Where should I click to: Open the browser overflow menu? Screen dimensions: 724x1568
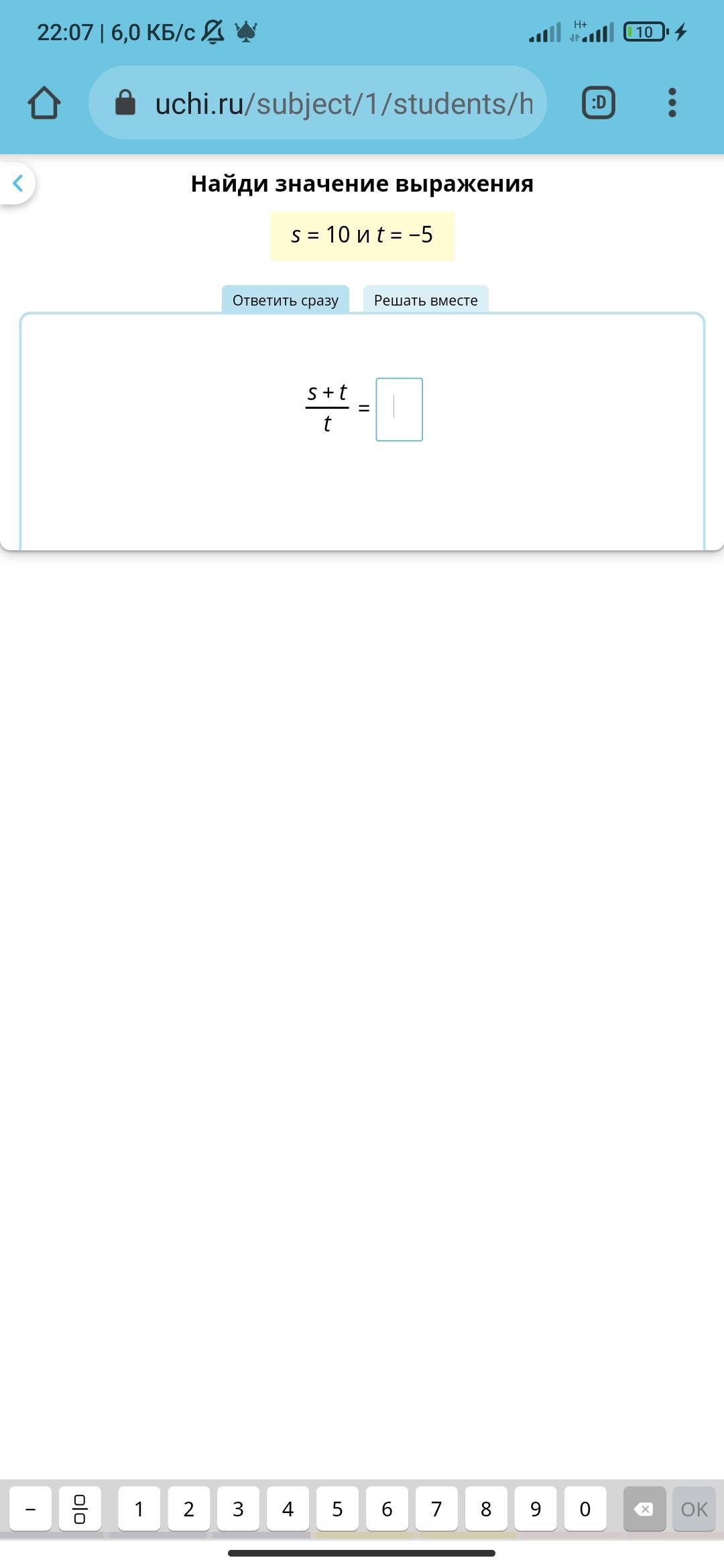[672, 103]
